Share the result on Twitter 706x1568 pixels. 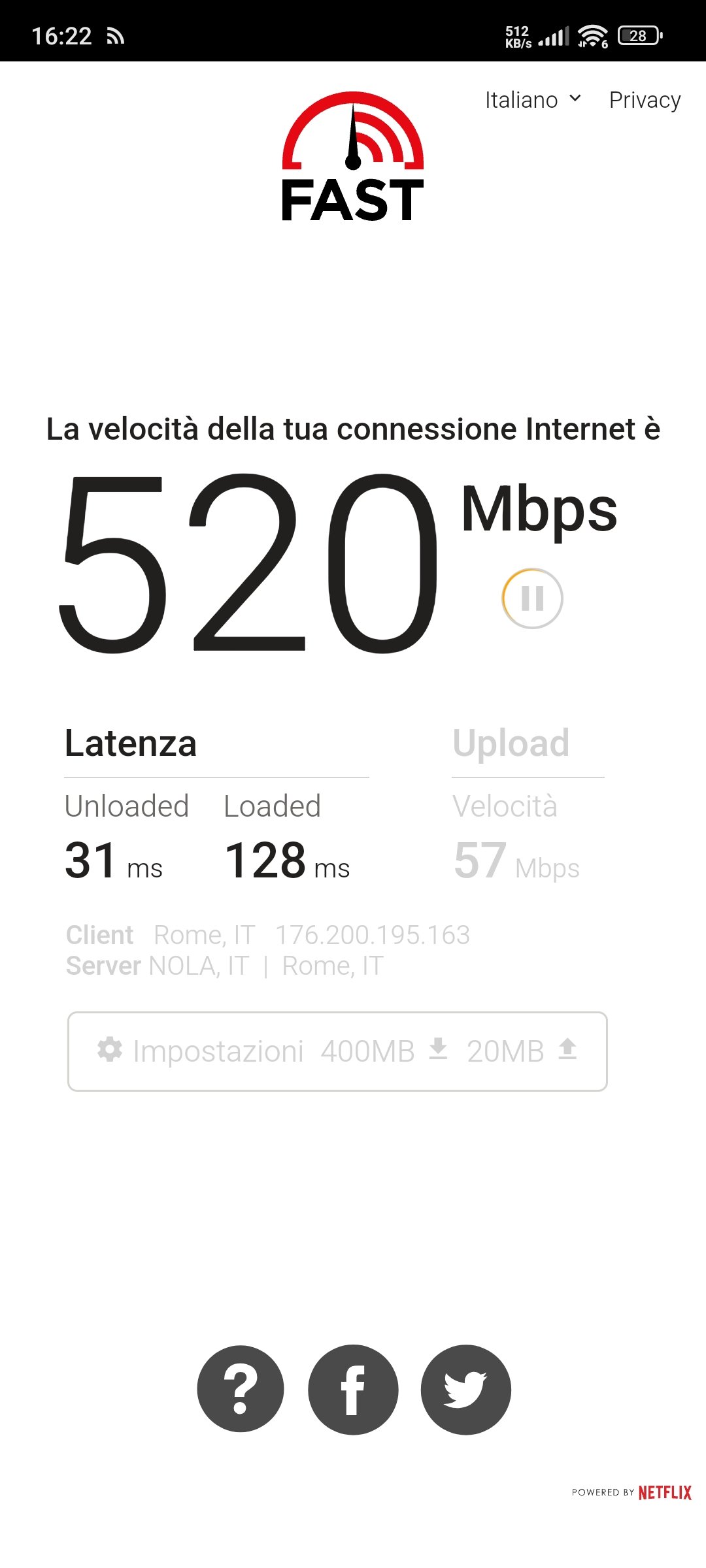click(x=465, y=1389)
